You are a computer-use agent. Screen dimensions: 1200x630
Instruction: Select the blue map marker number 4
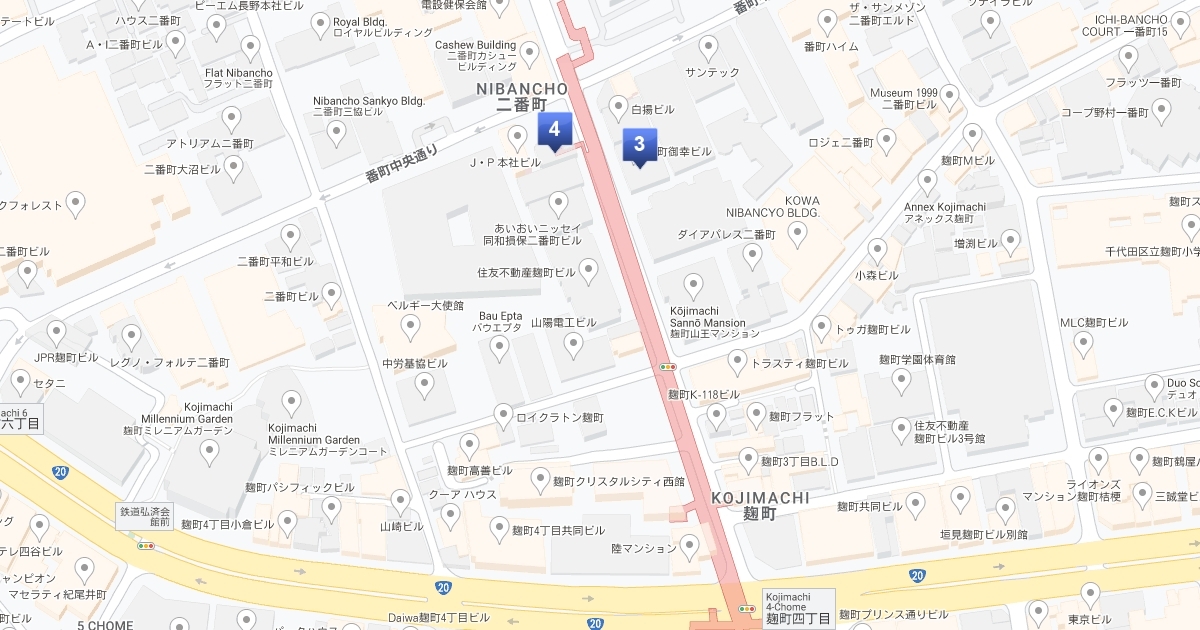pos(554,129)
